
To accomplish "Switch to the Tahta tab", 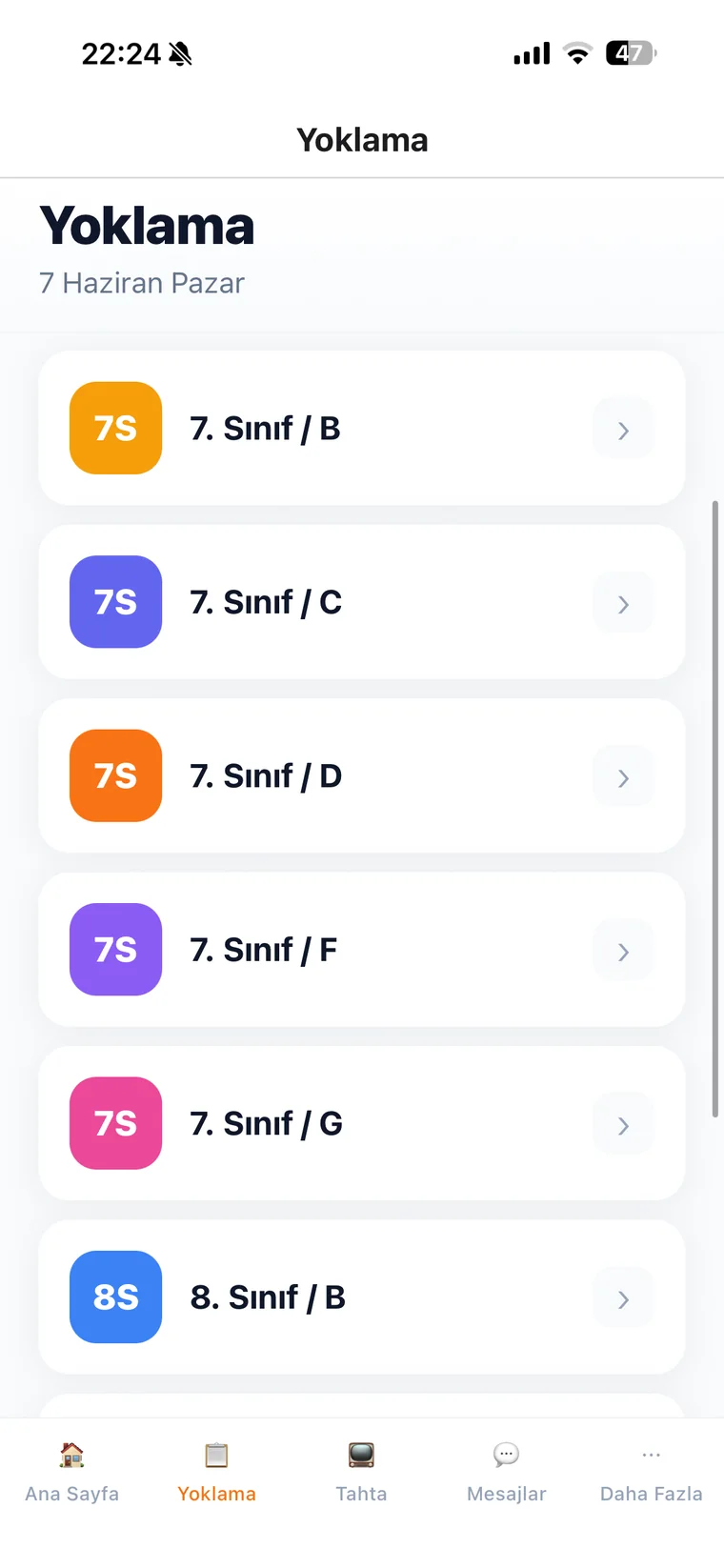I will [362, 1472].
